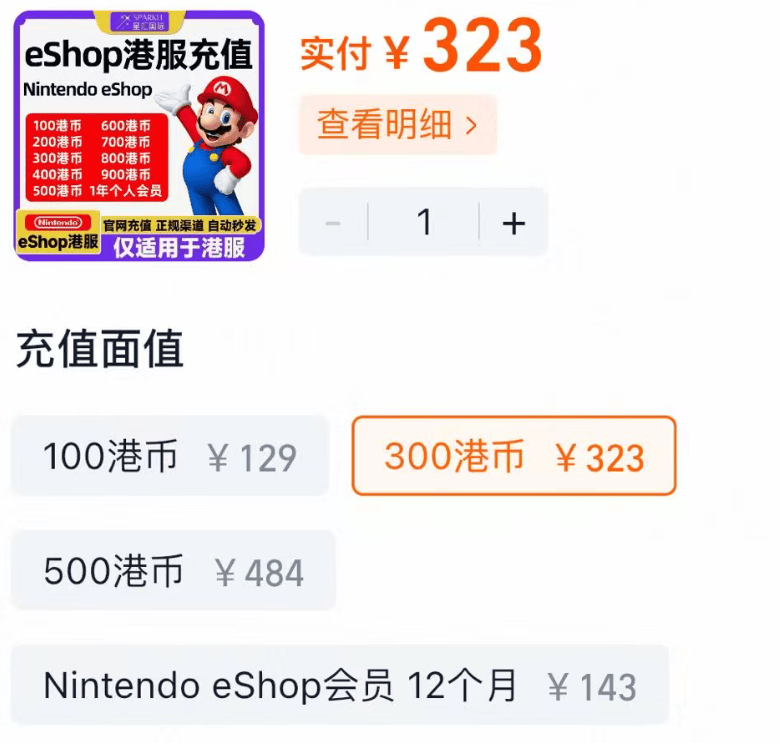Increase quantity with the plus button
The width and height of the screenshot is (781, 743).
point(513,223)
